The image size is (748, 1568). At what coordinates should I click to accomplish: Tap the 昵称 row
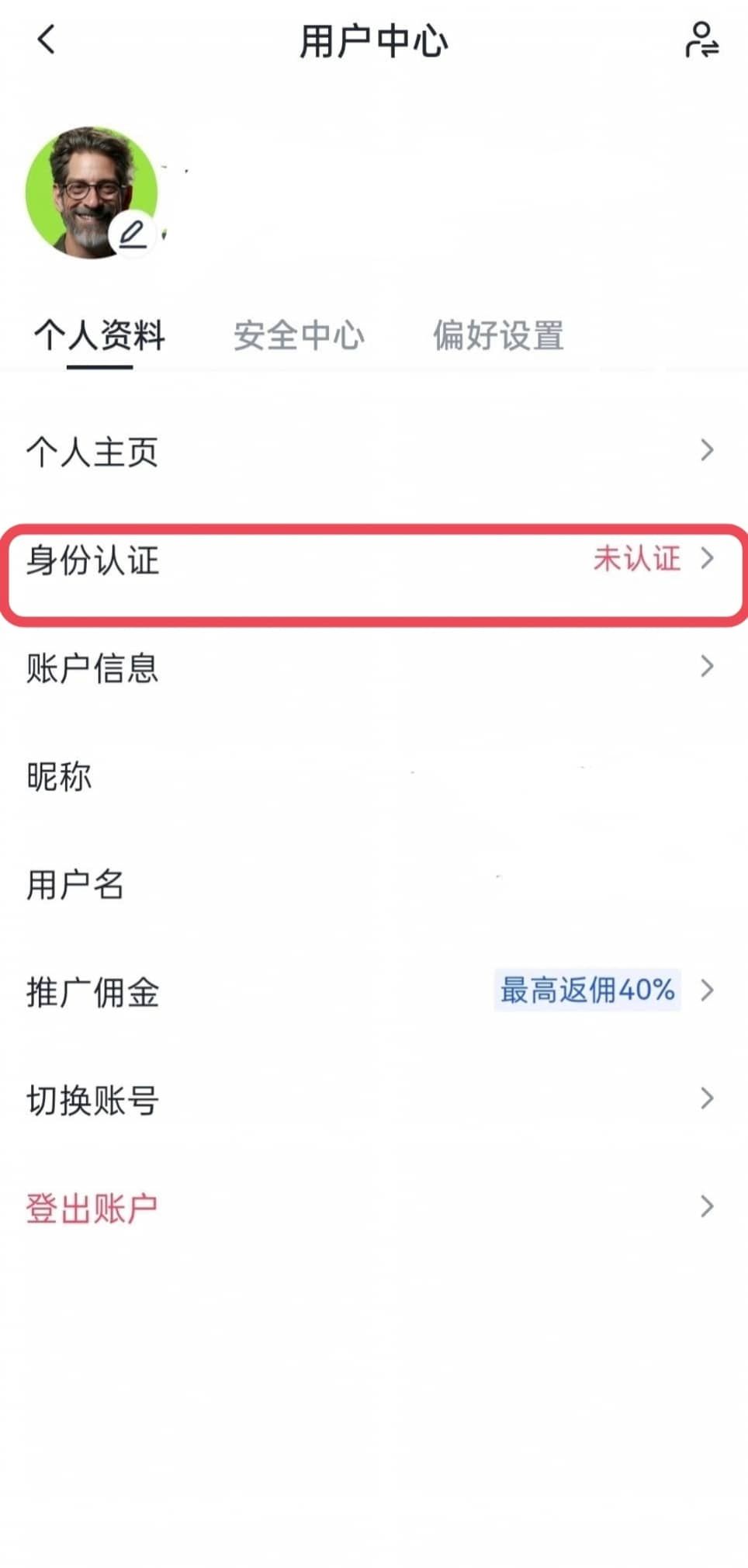(x=374, y=775)
